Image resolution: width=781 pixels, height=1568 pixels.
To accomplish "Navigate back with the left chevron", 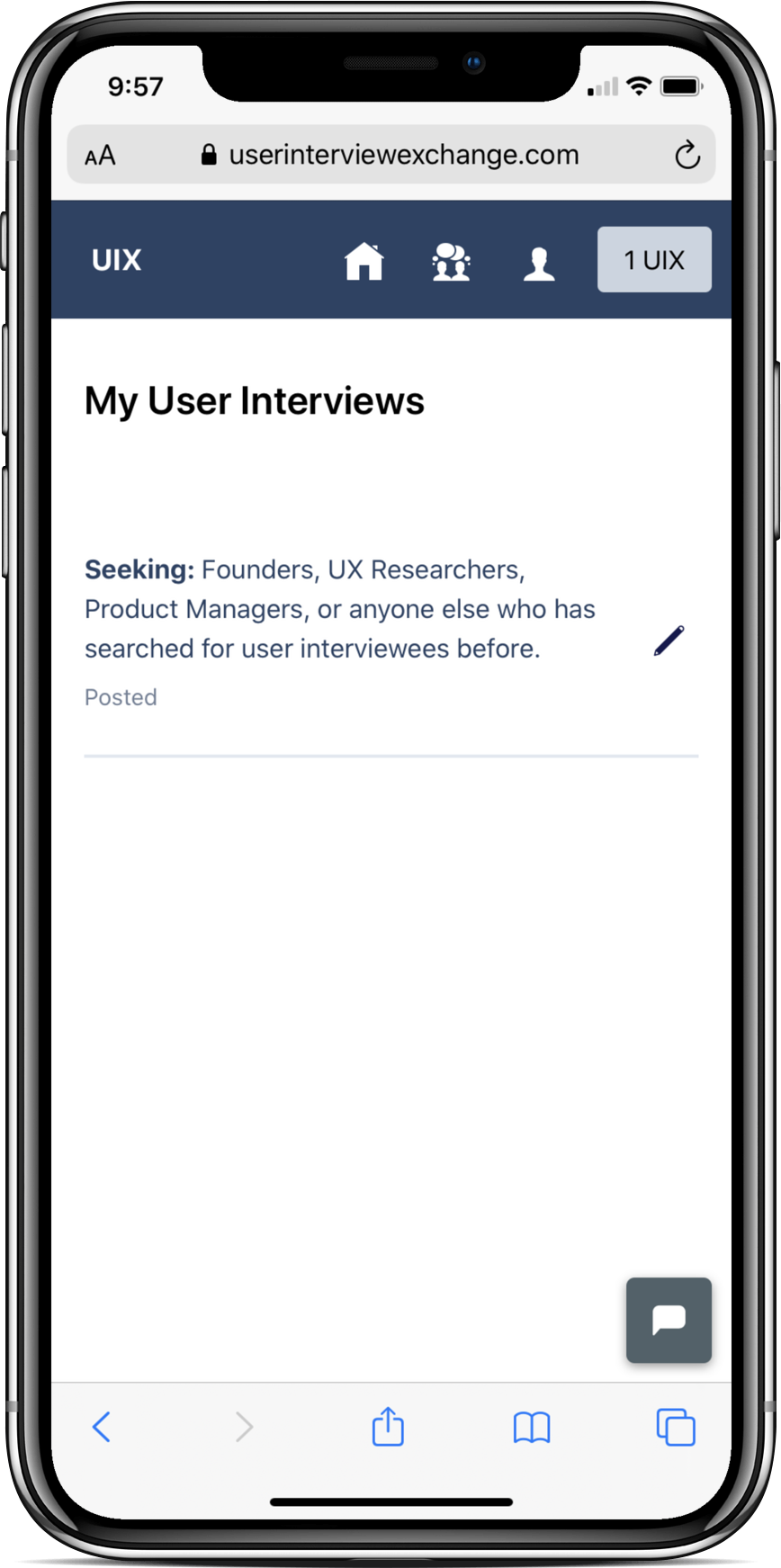I will pos(102,1429).
